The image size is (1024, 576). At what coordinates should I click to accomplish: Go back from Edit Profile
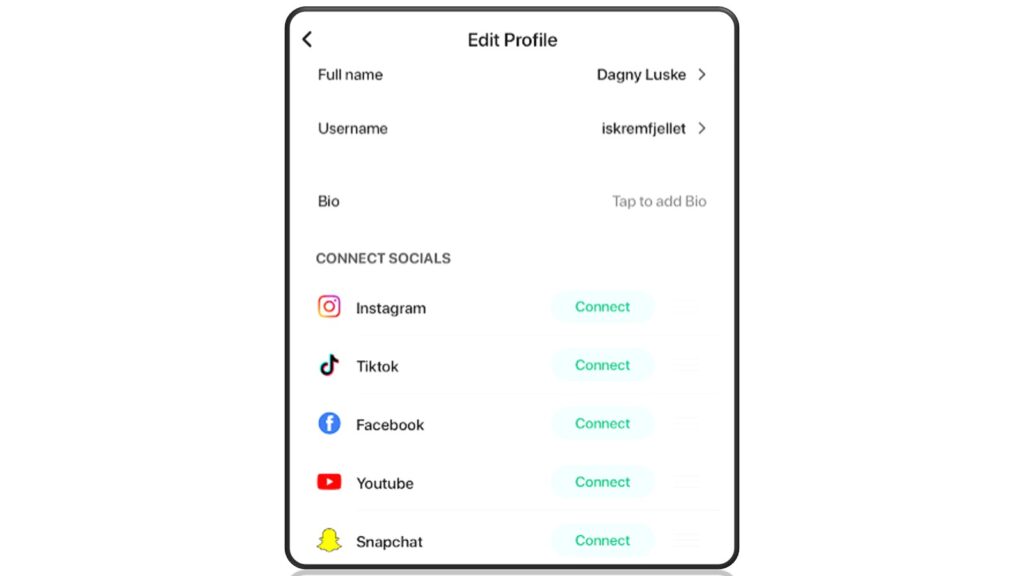(x=307, y=39)
